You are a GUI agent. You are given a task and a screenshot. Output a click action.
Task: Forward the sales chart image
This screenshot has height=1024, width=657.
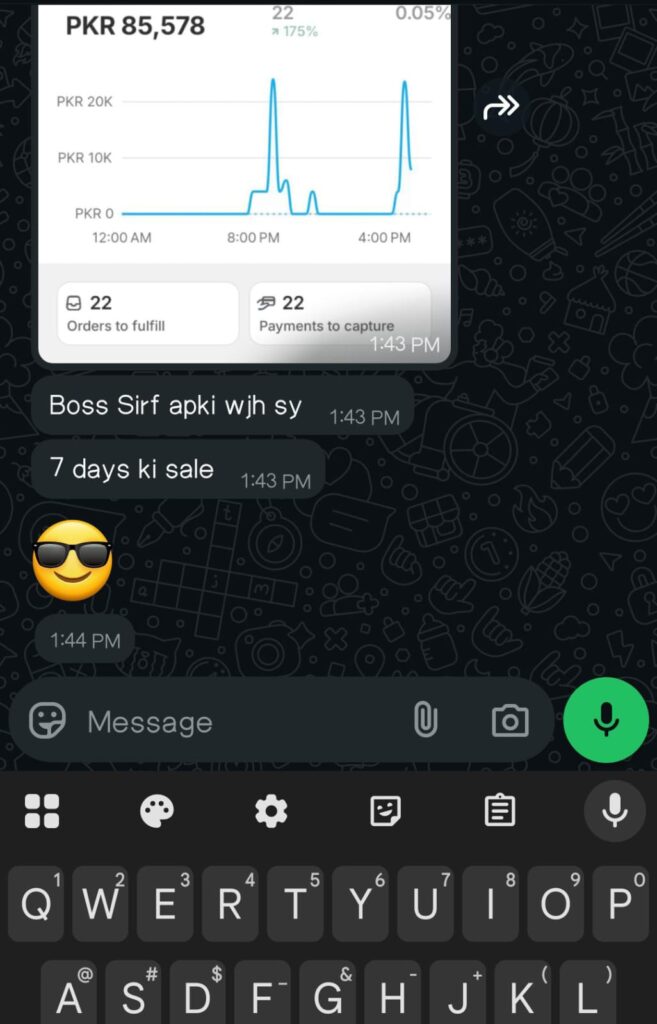pyautogui.click(x=501, y=108)
